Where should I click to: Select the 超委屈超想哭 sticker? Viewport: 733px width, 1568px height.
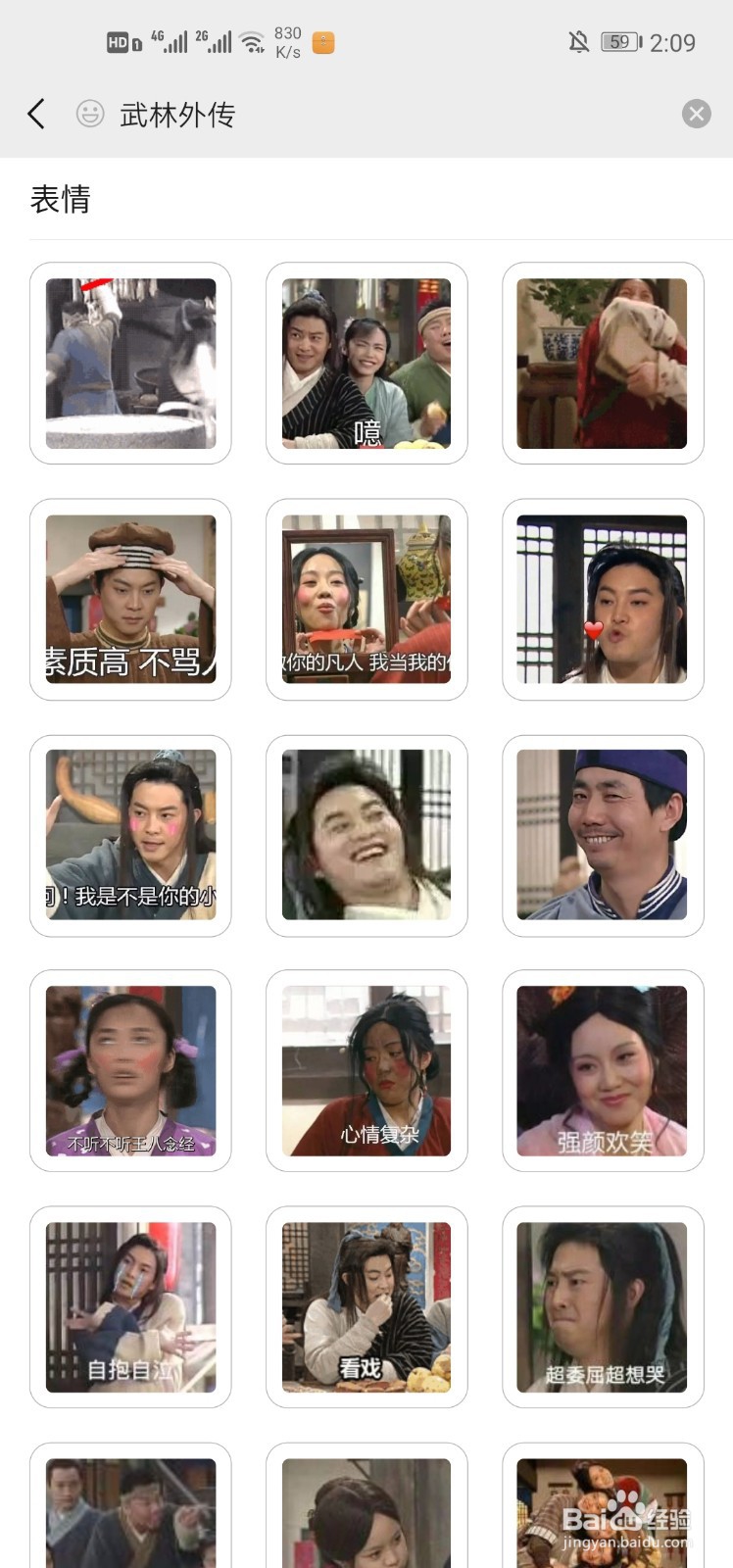(602, 1307)
